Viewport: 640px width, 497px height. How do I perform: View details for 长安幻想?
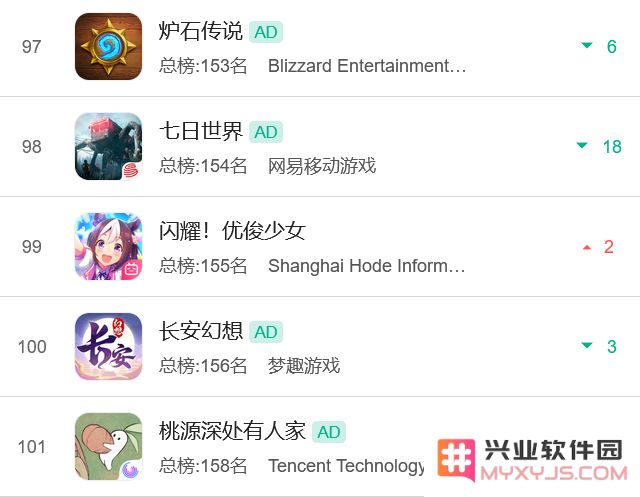click(200, 331)
